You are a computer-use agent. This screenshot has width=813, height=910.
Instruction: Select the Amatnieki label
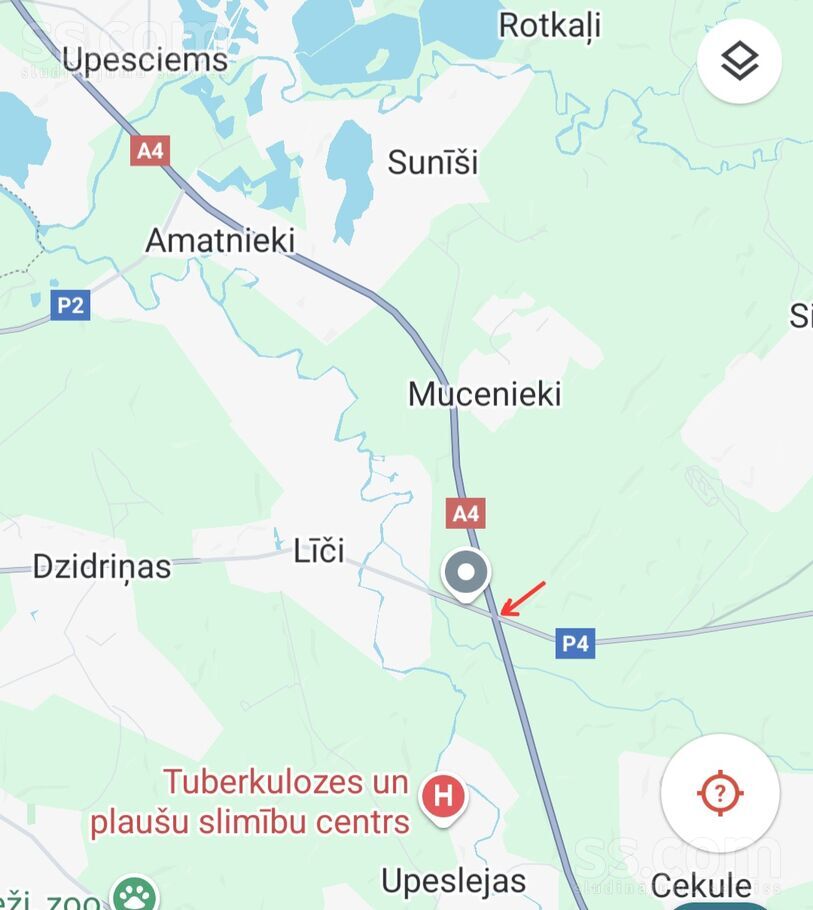(220, 240)
